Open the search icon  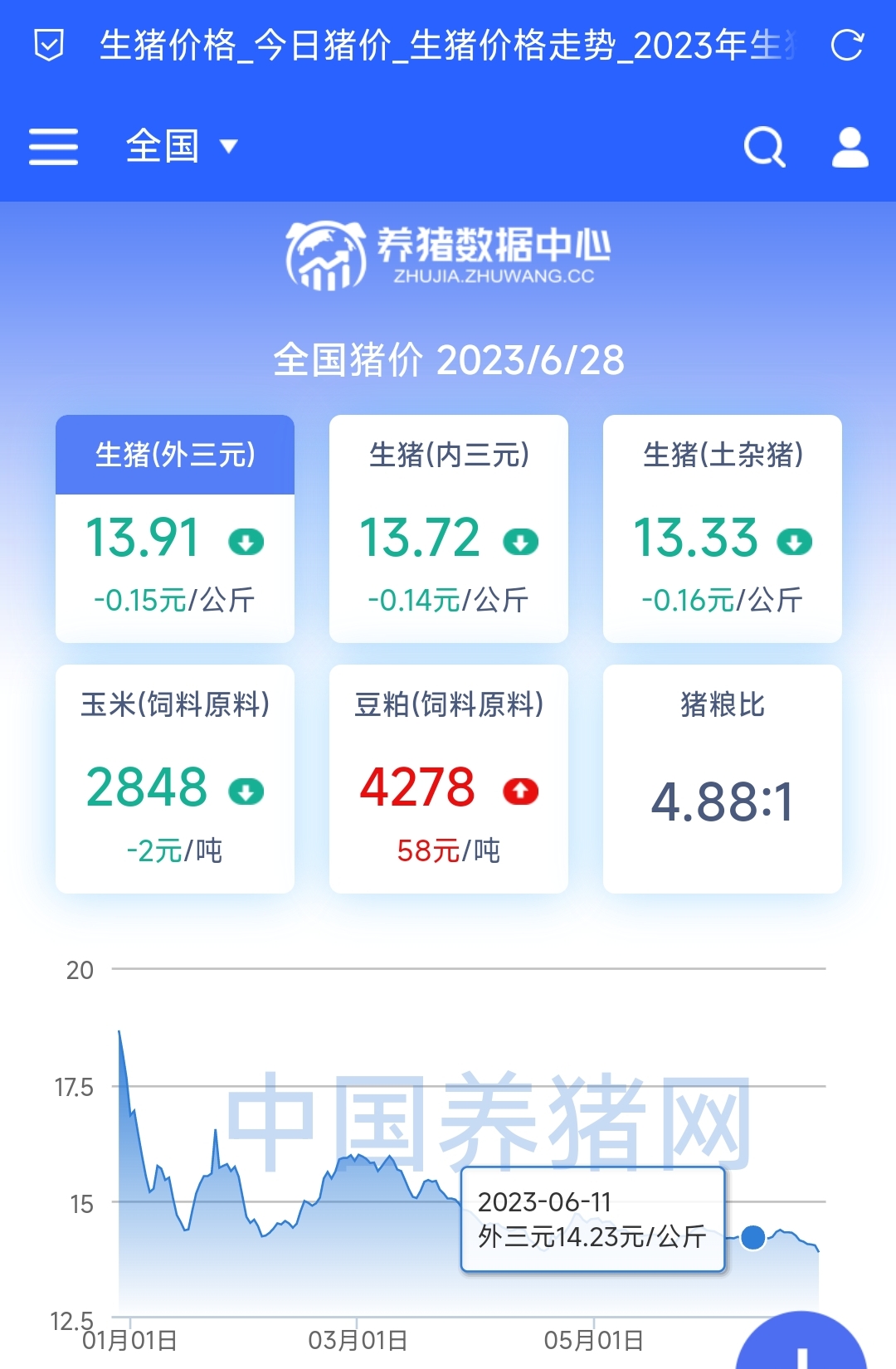pyautogui.click(x=763, y=147)
